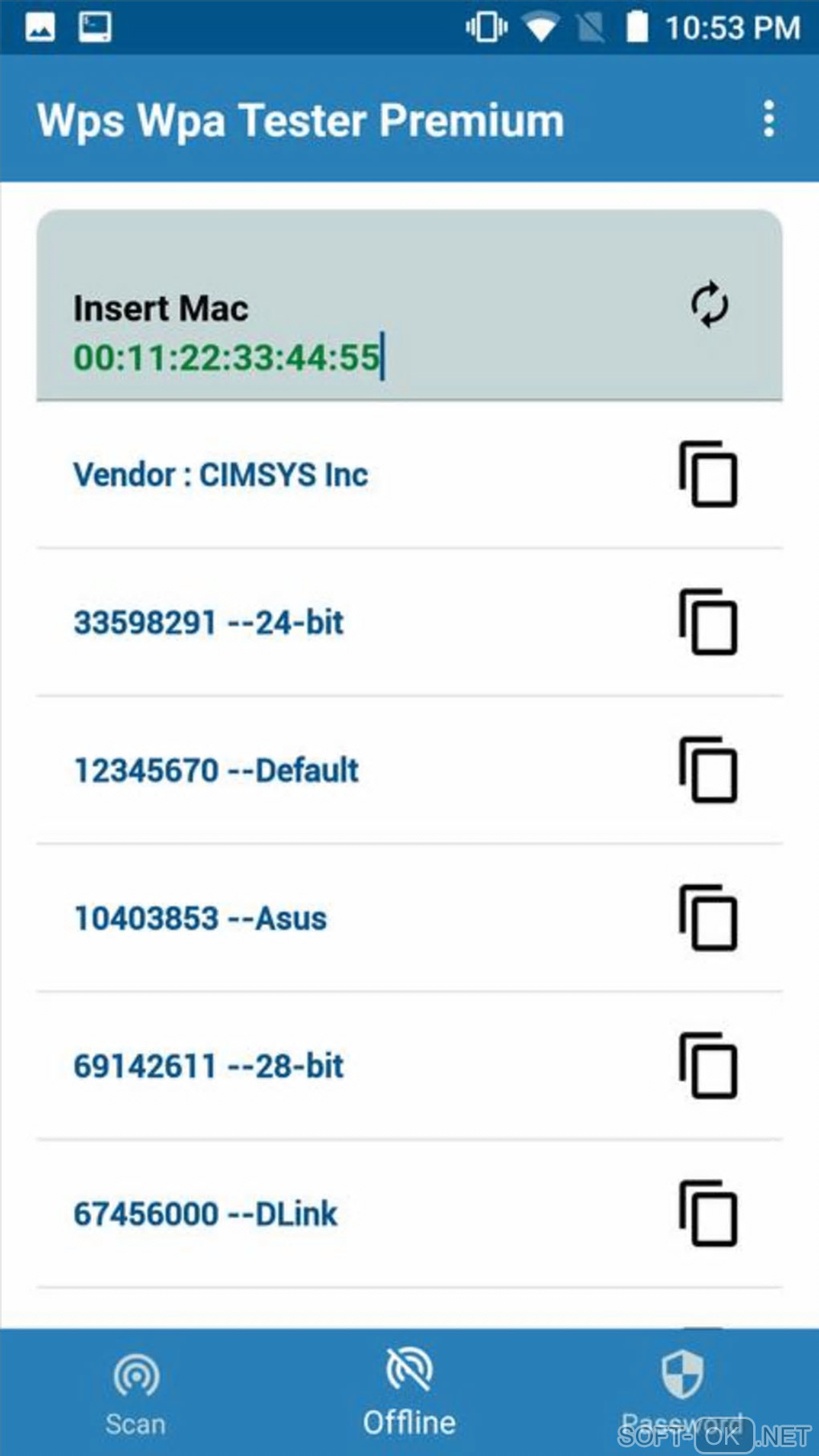Copy the 33598291 24-bit PIN
819x1456 pixels.
[x=708, y=622]
